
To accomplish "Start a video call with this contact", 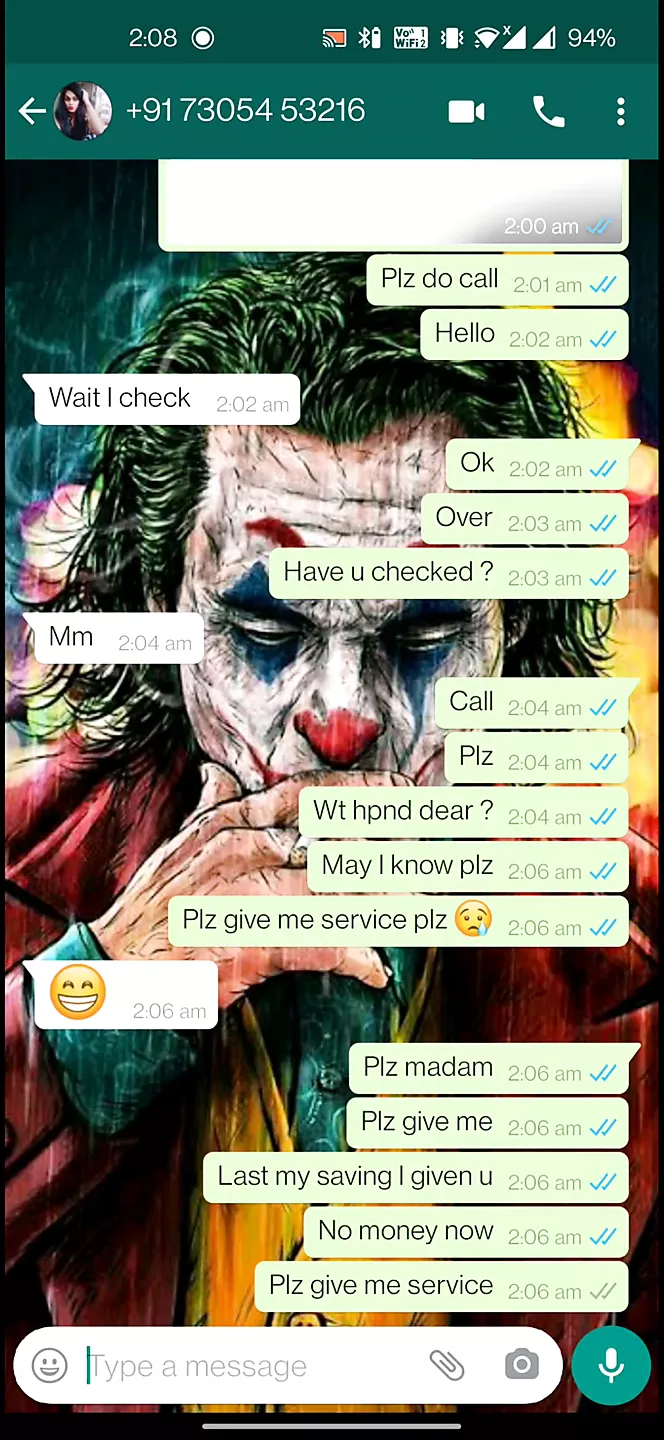I will point(467,111).
